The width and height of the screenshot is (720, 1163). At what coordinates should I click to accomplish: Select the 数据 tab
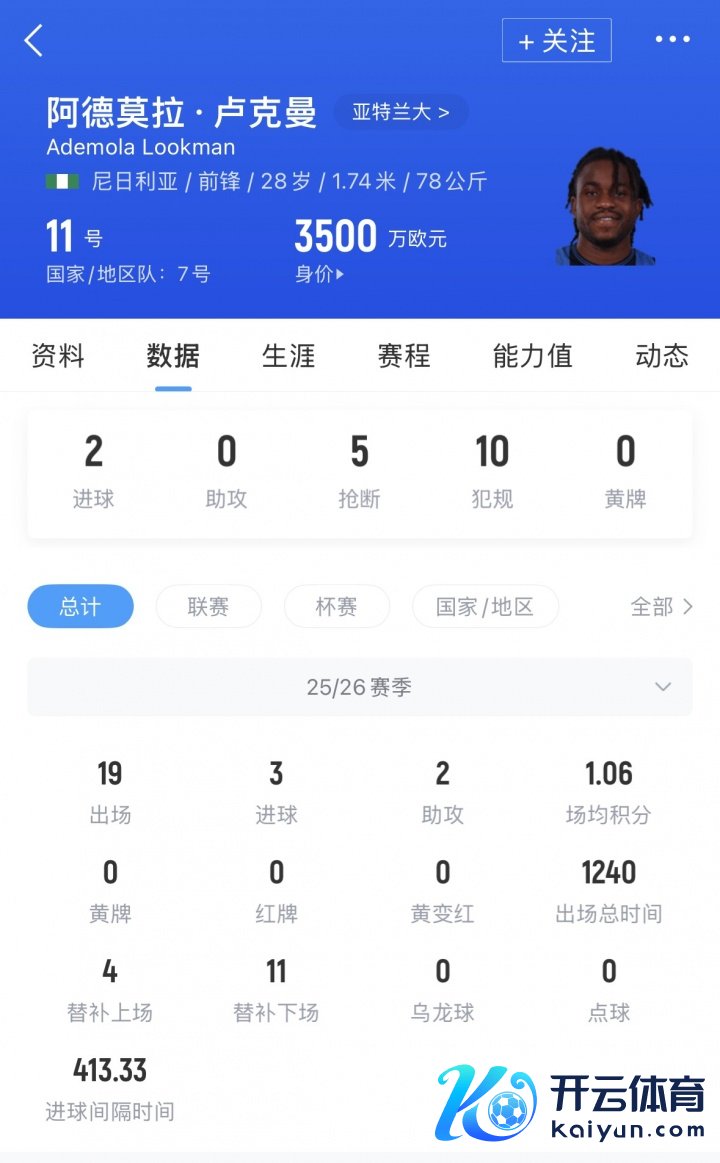click(x=173, y=356)
